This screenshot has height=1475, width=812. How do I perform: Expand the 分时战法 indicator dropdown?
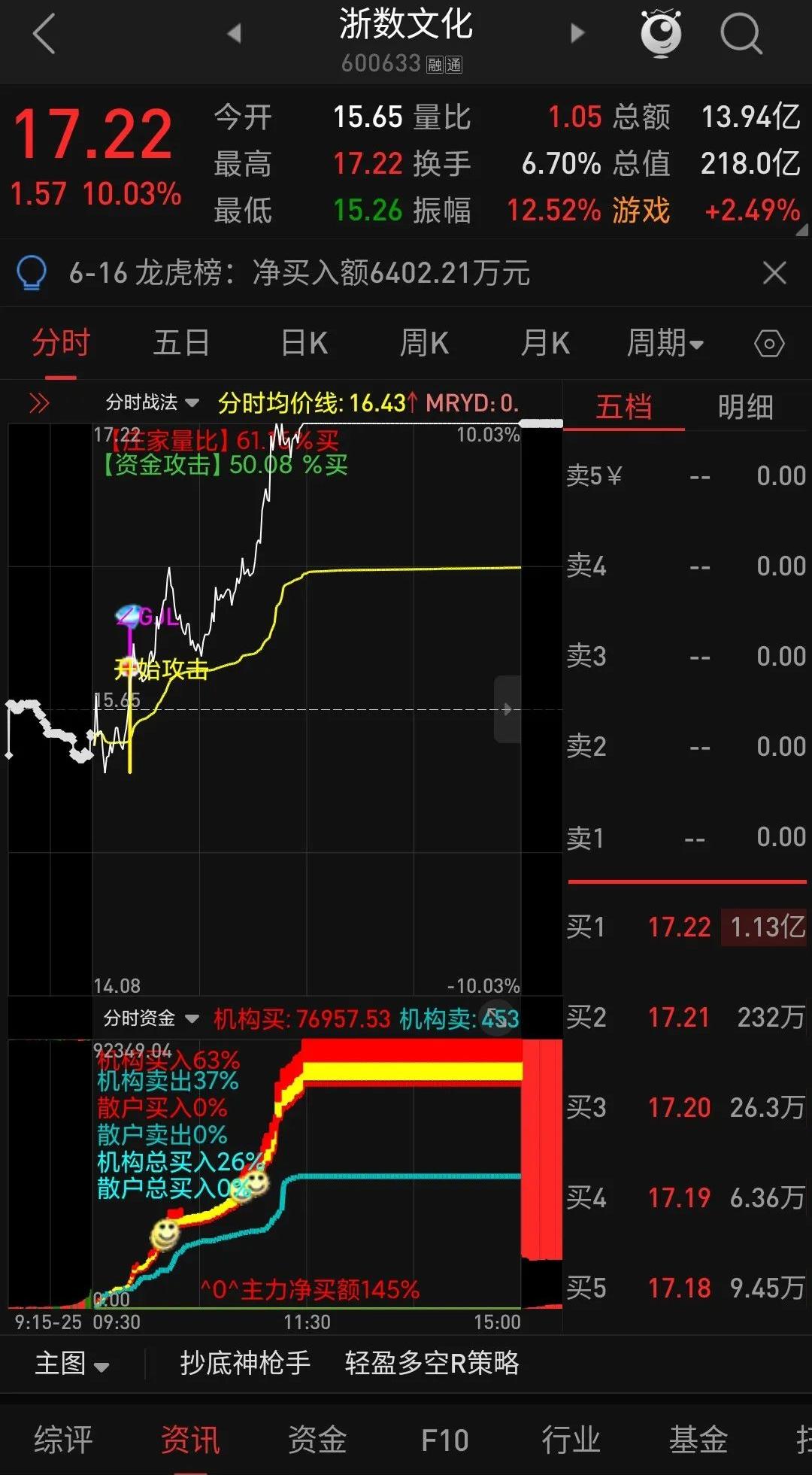(152, 402)
